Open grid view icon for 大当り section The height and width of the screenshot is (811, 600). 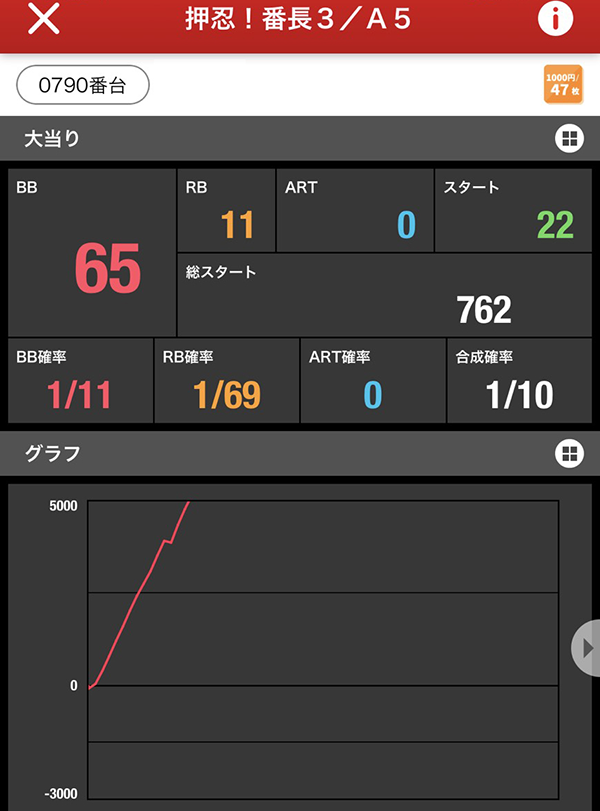coord(569,139)
